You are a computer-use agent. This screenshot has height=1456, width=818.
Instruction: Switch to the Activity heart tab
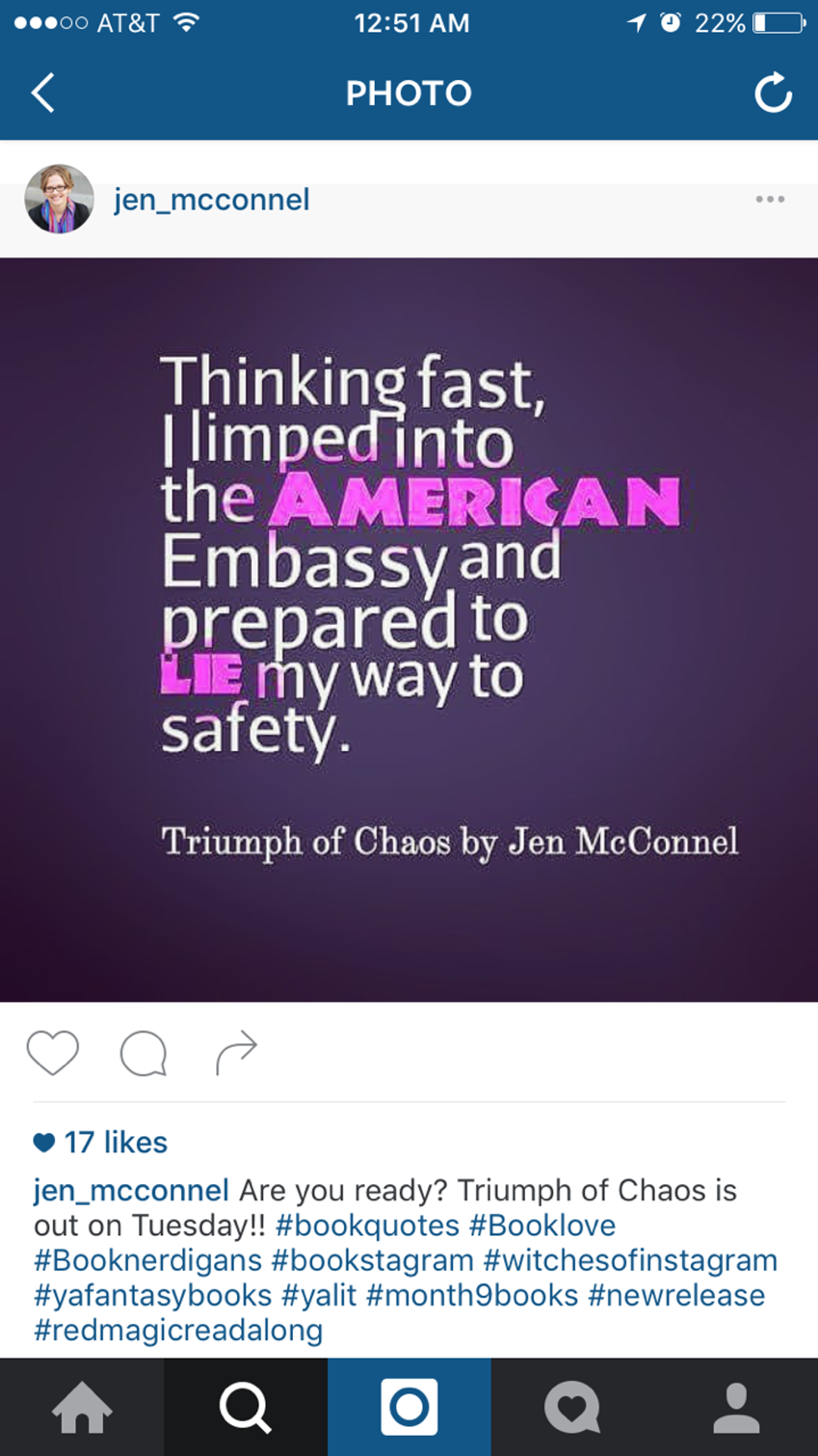coord(573,1407)
